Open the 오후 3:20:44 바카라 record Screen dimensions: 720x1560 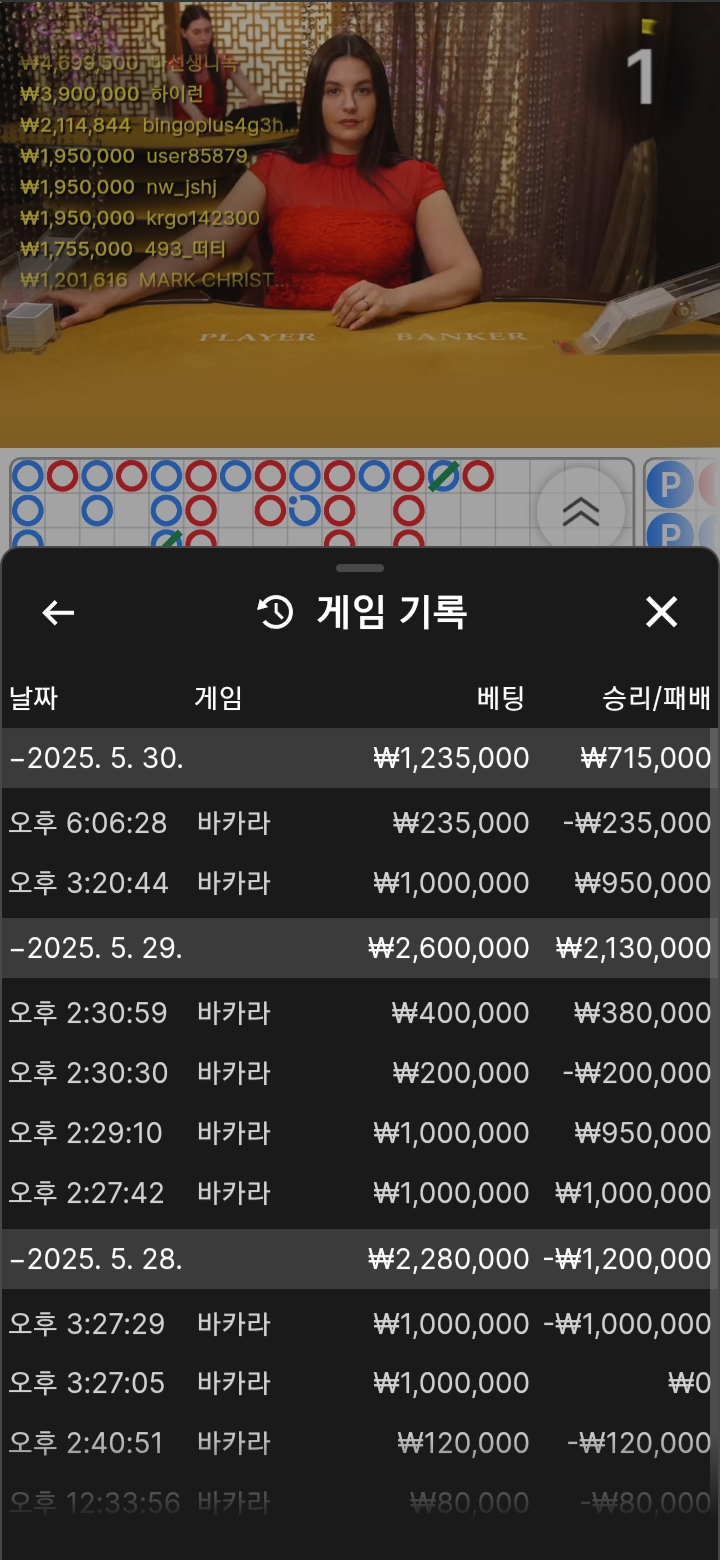pyautogui.click(x=359, y=883)
